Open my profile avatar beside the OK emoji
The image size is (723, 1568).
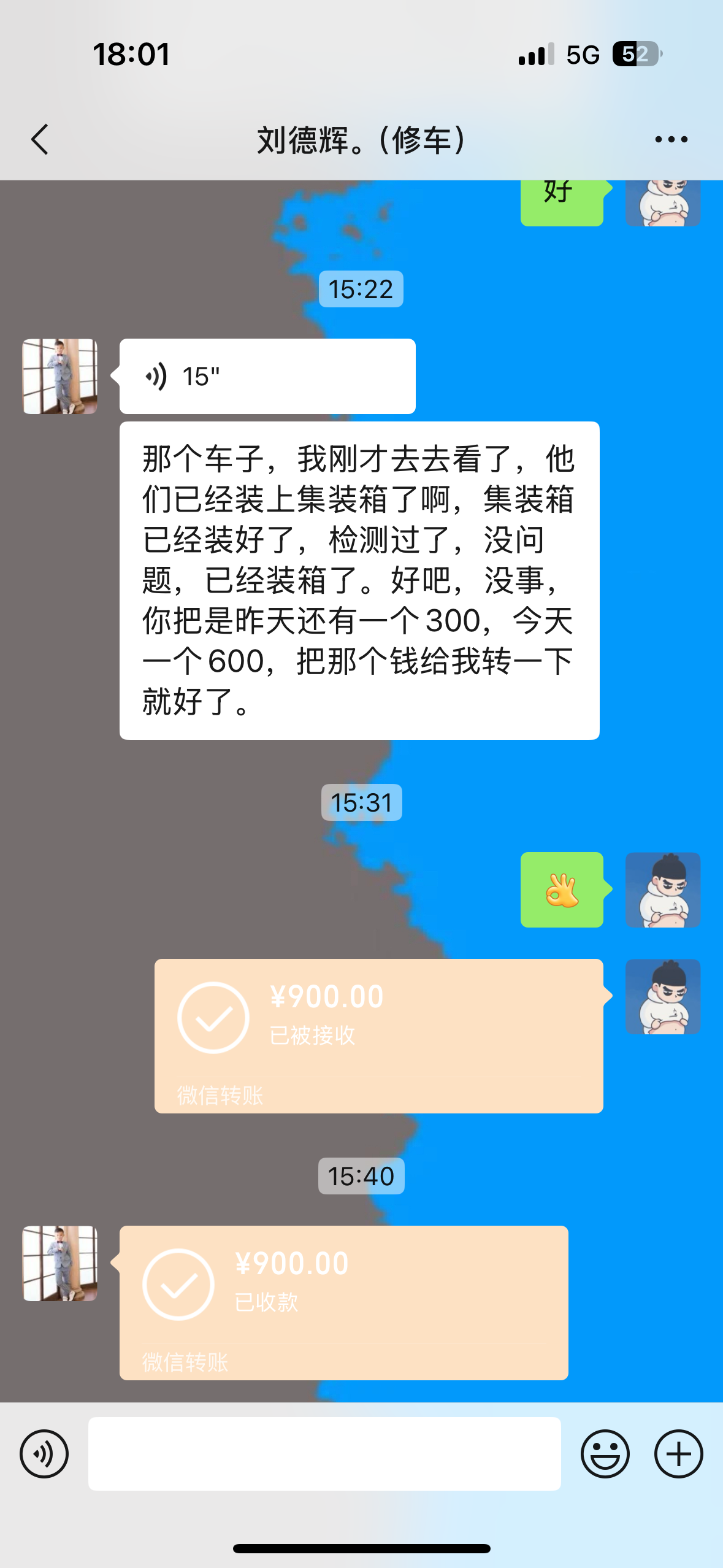662,890
